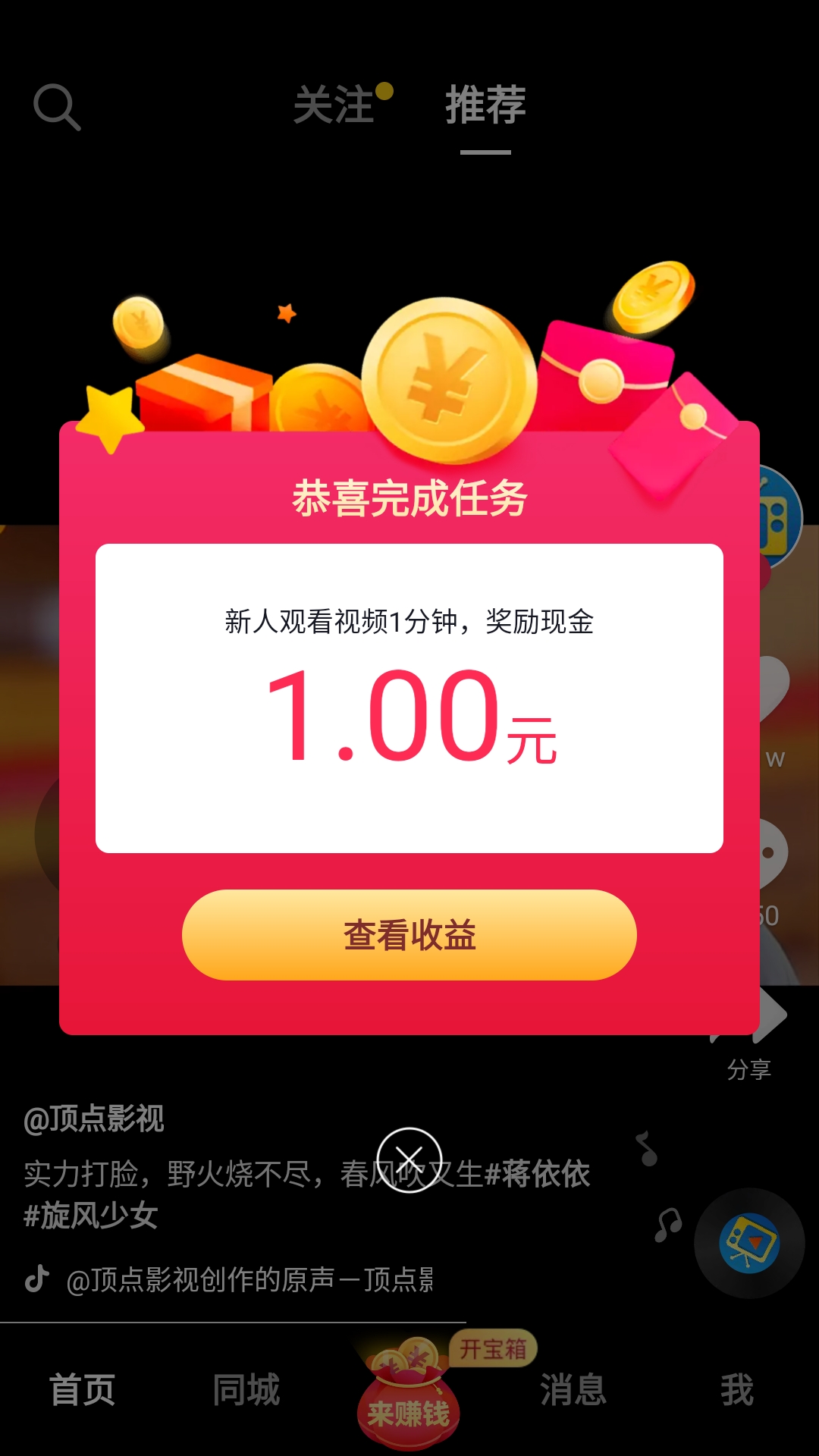
Task: Open the 同城 tab
Action: (x=246, y=1390)
